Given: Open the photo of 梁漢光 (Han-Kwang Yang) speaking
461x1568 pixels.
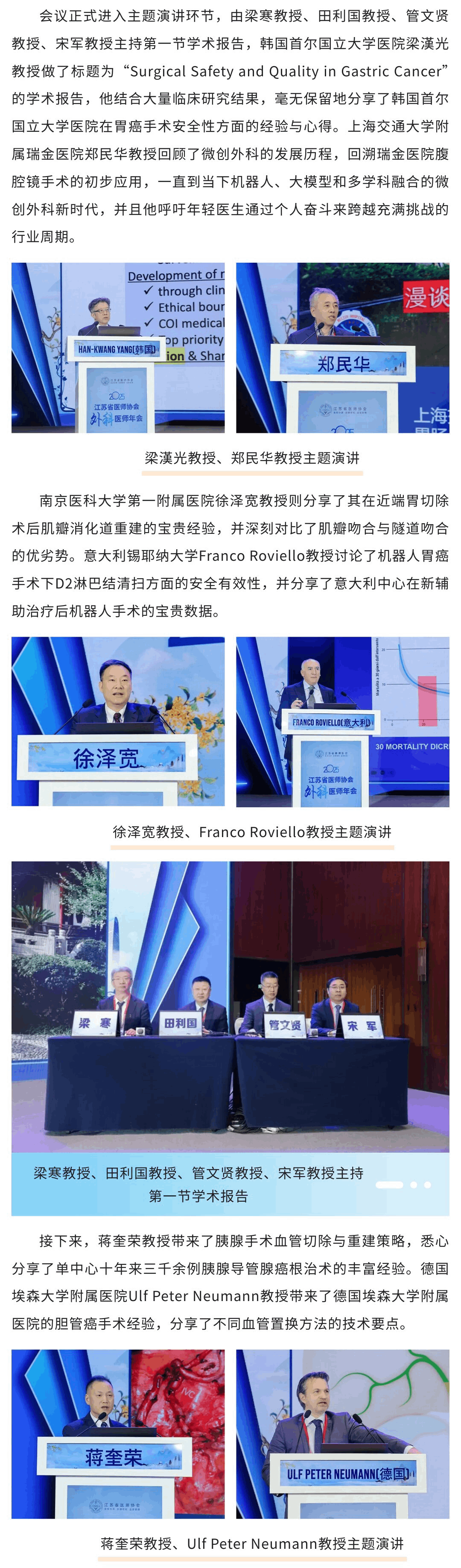Looking at the screenshot, I should [x=117, y=348].
